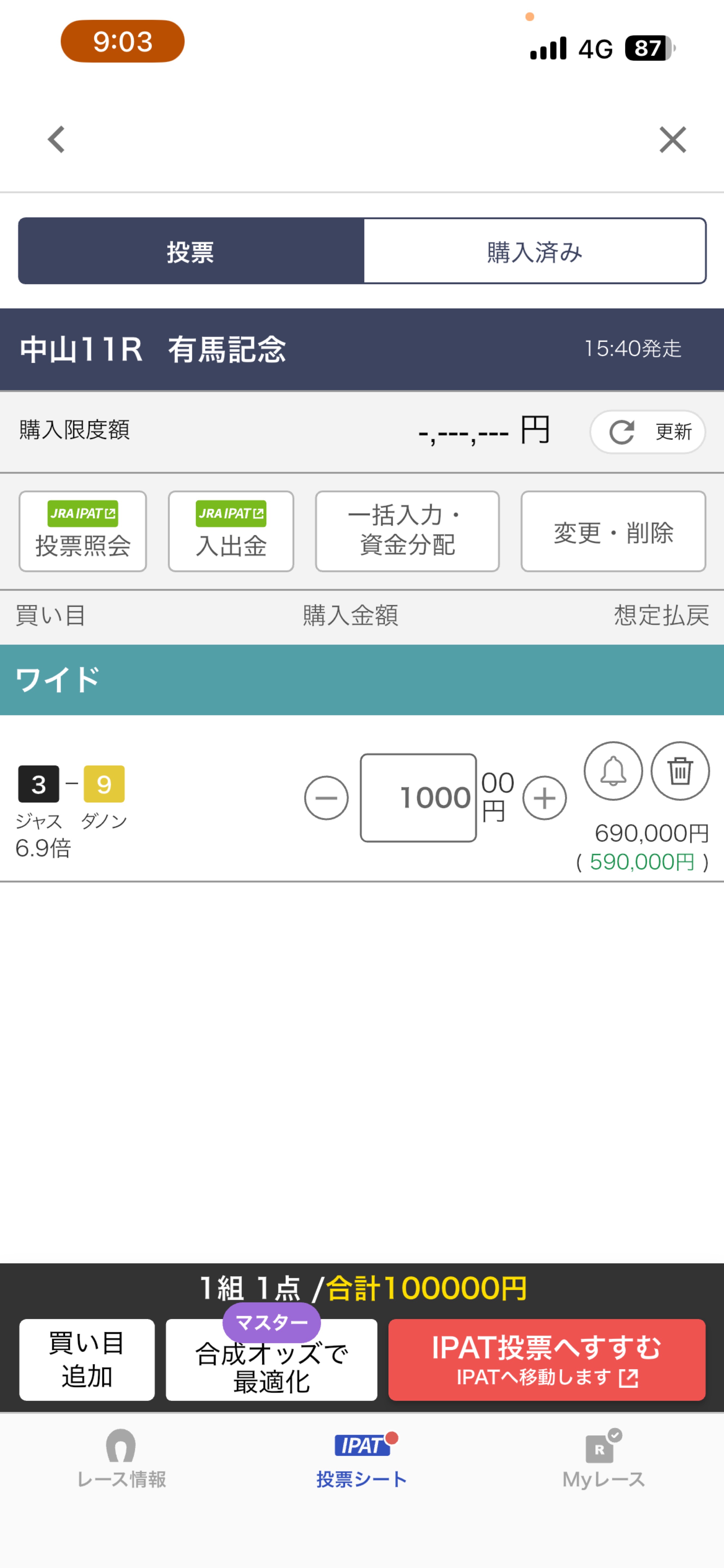Go back using the top-left arrow

click(x=57, y=140)
